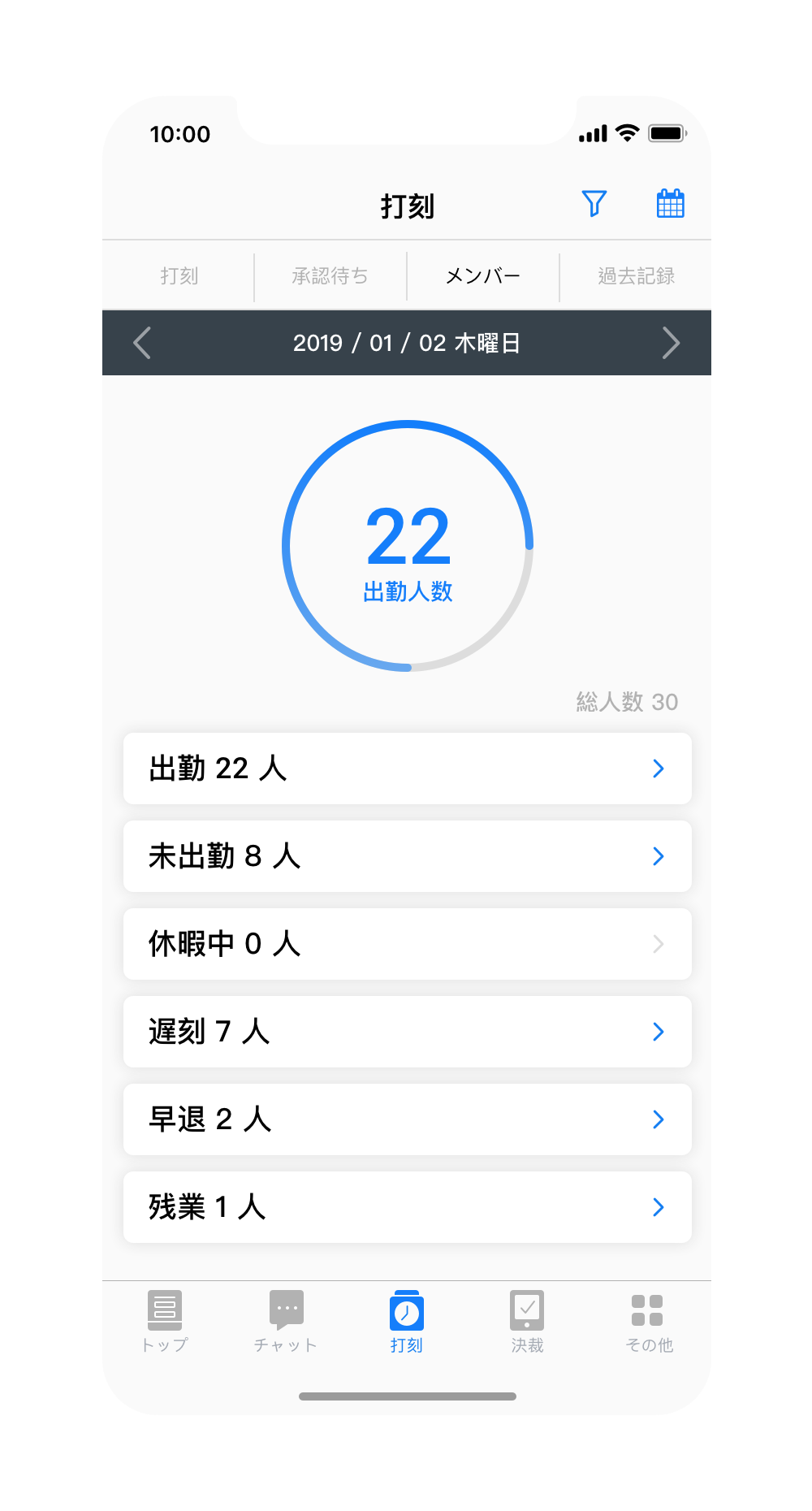The height and width of the screenshot is (1511, 812).
Task: Go to the previous date
Action: tap(143, 343)
